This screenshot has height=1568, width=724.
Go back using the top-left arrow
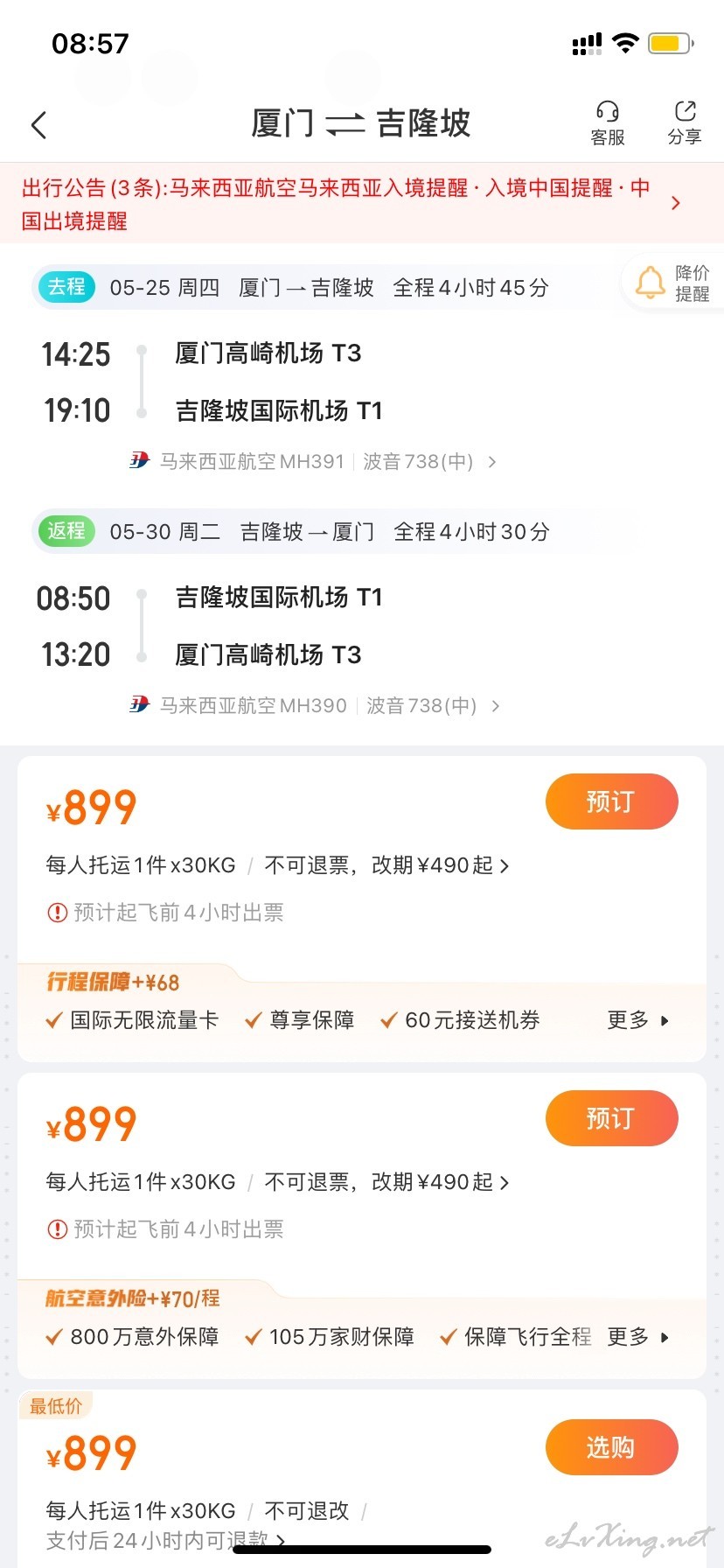pyautogui.click(x=38, y=125)
